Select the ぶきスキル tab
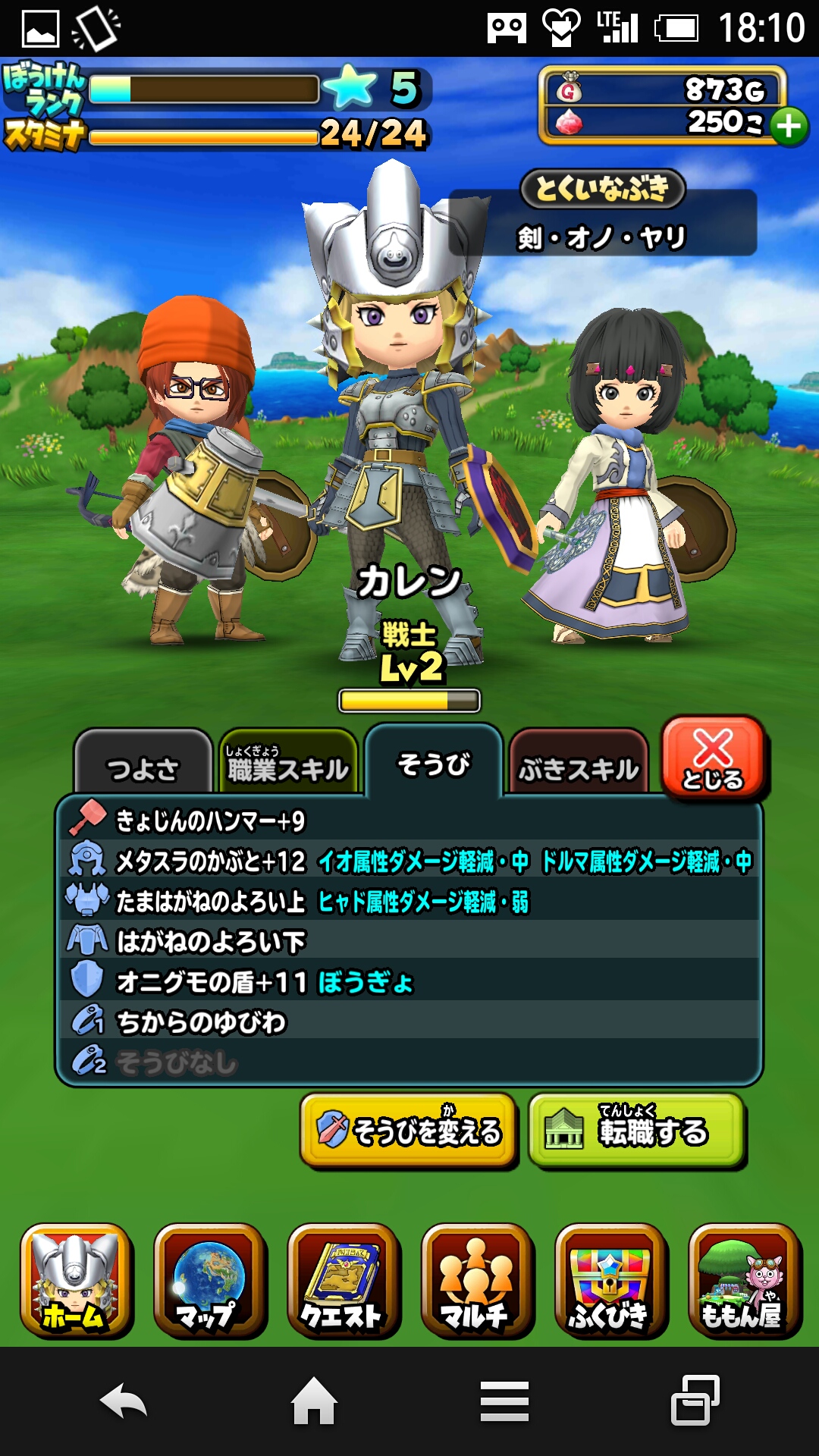Viewport: 819px width, 1456px height. (x=578, y=766)
